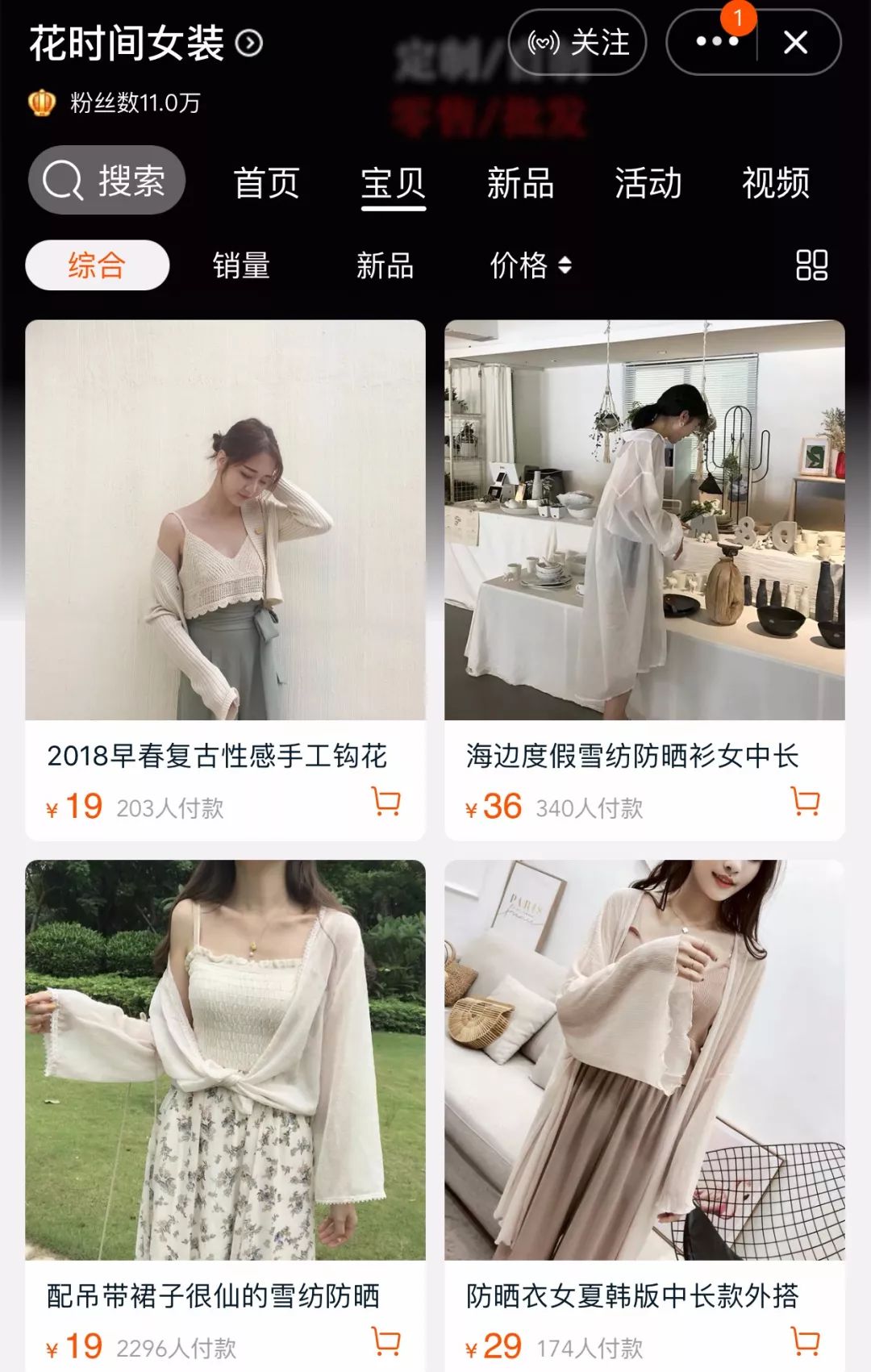
Task: Sort products by 销量
Action: tap(242, 264)
